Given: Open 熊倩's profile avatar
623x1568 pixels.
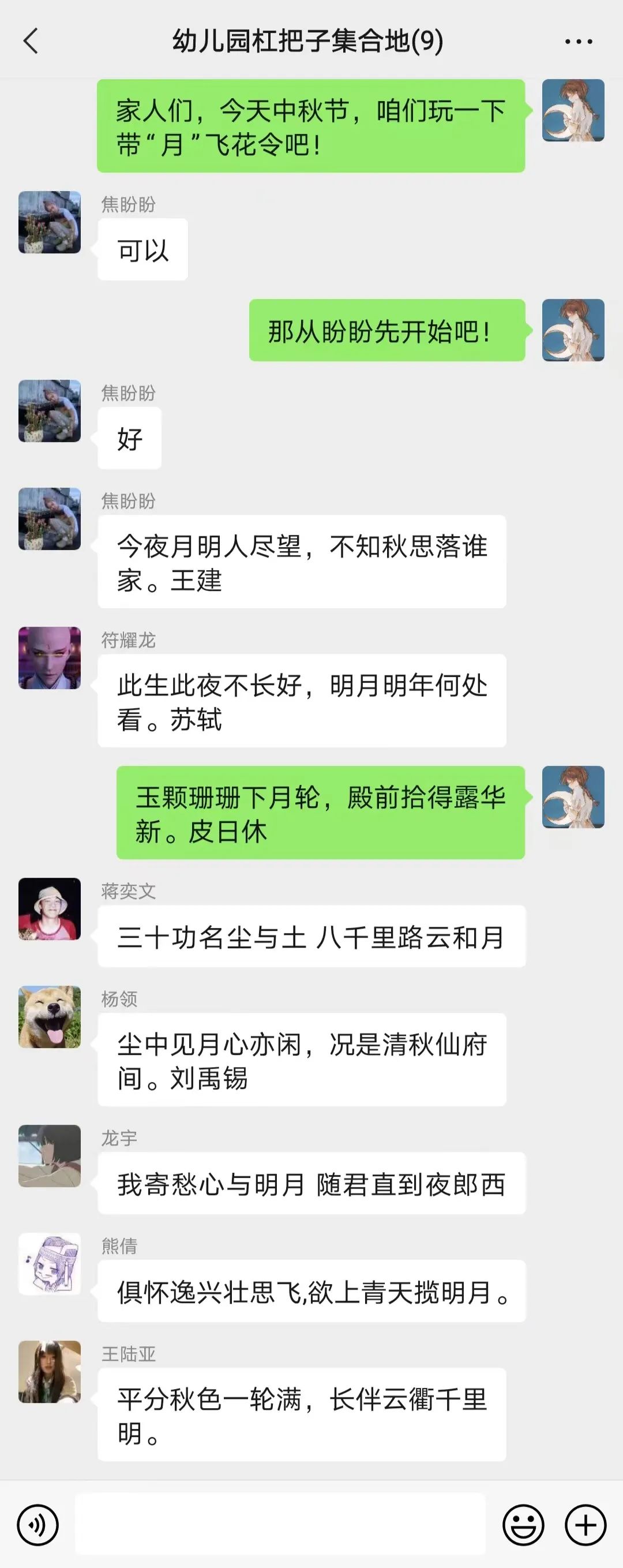Looking at the screenshot, I should point(49,1264).
